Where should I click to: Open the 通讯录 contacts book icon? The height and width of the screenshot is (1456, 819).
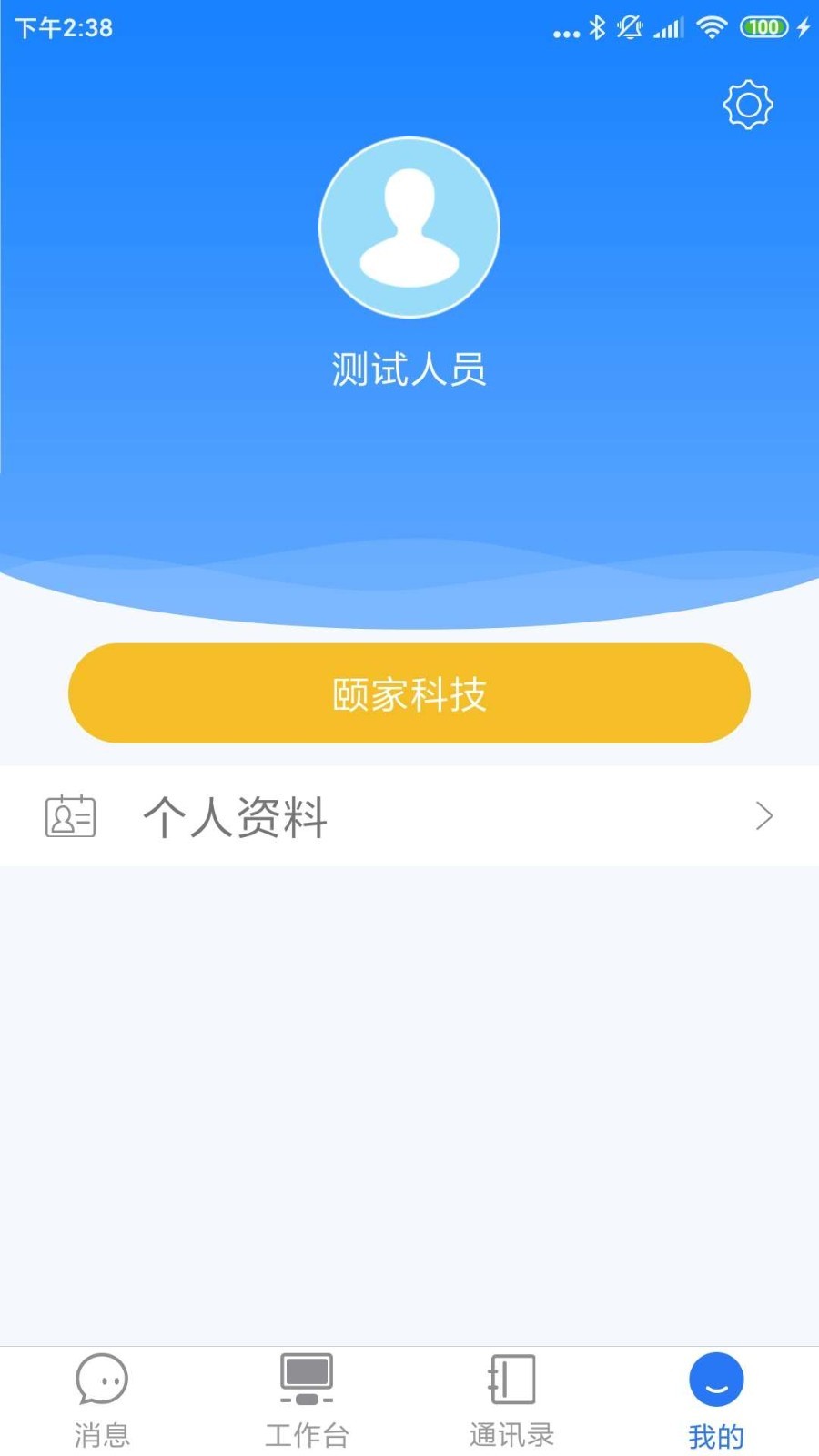coord(511,1380)
